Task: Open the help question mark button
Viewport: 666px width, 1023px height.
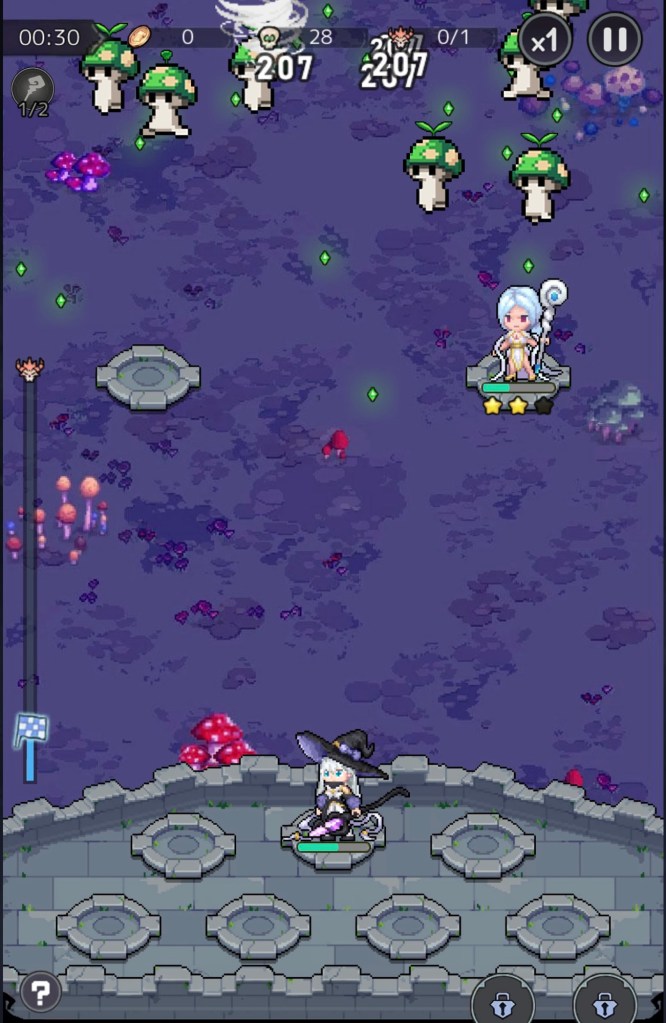Action: pos(40,992)
